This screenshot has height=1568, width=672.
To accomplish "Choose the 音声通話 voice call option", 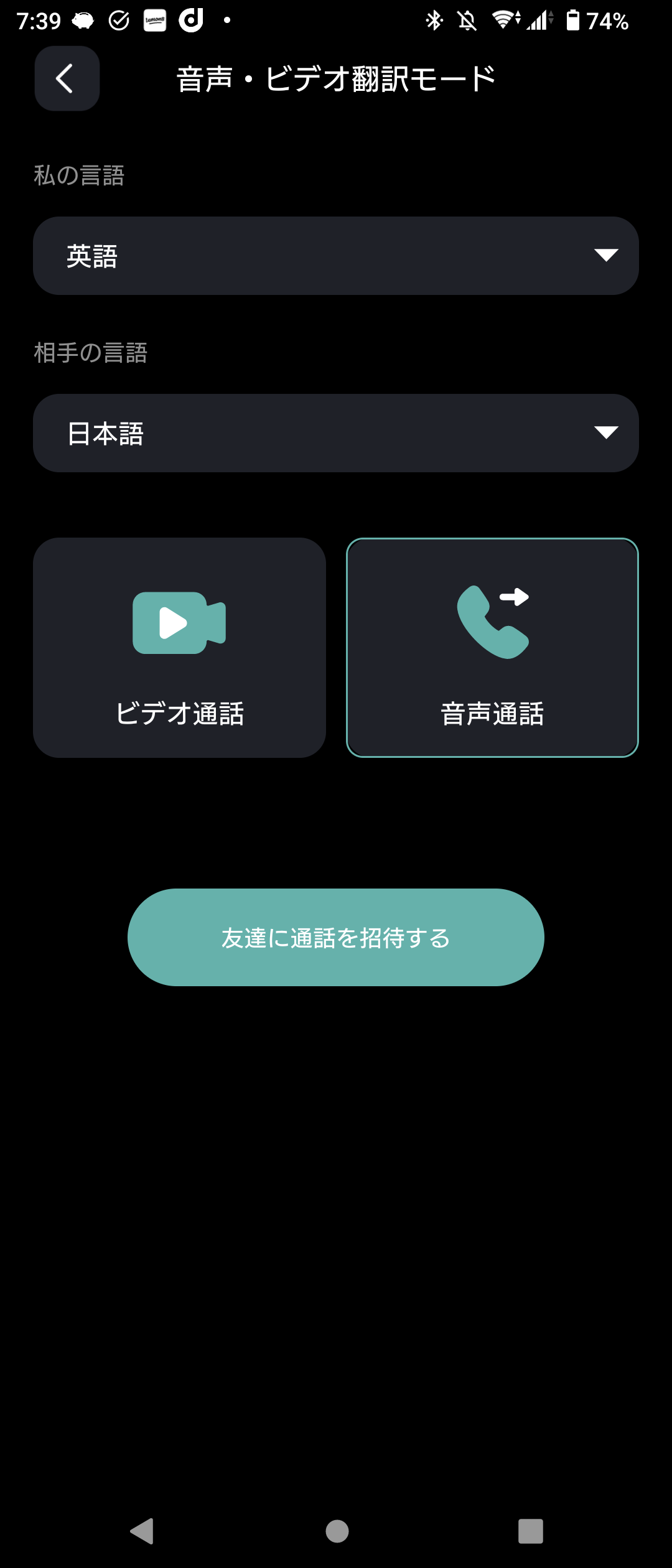I will pos(492,647).
